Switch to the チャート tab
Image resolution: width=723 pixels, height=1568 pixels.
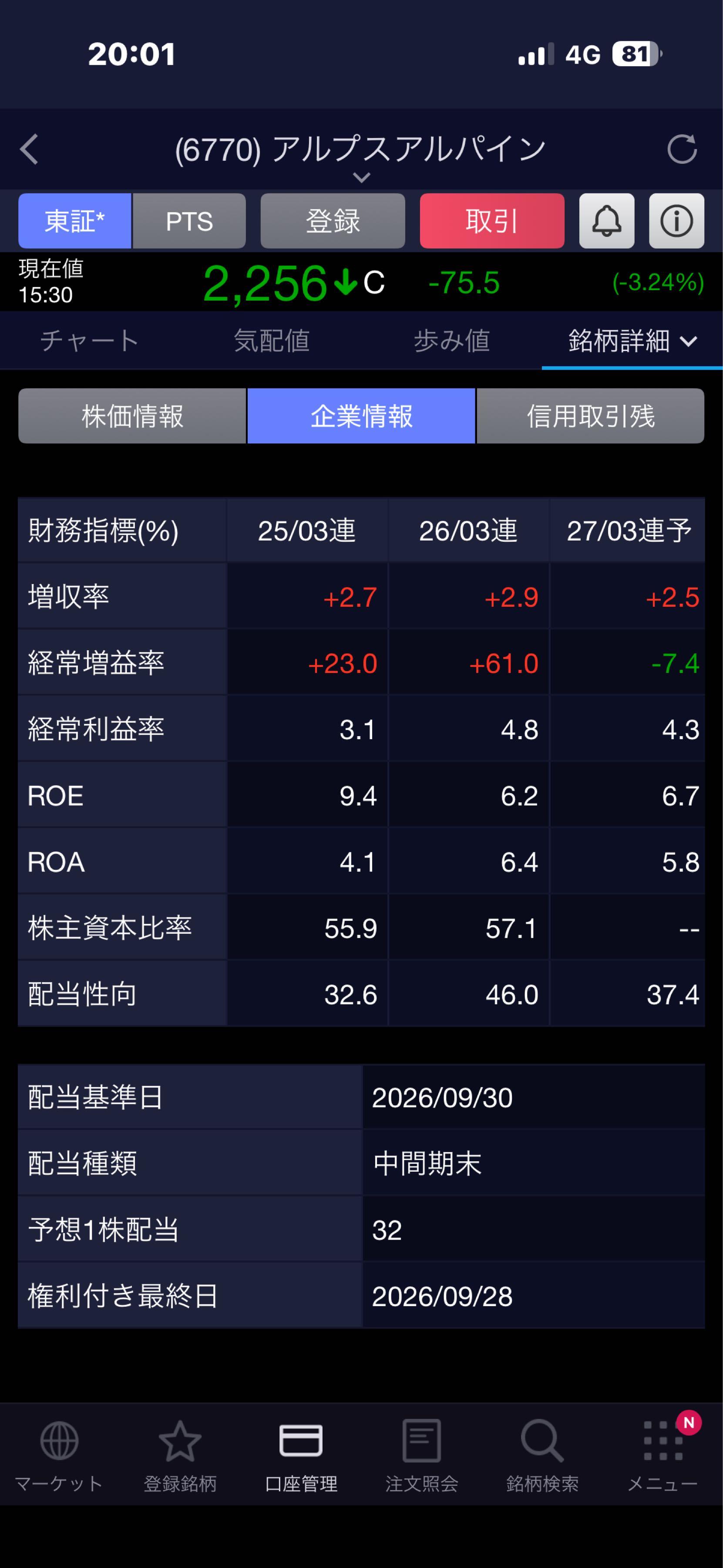click(x=90, y=340)
